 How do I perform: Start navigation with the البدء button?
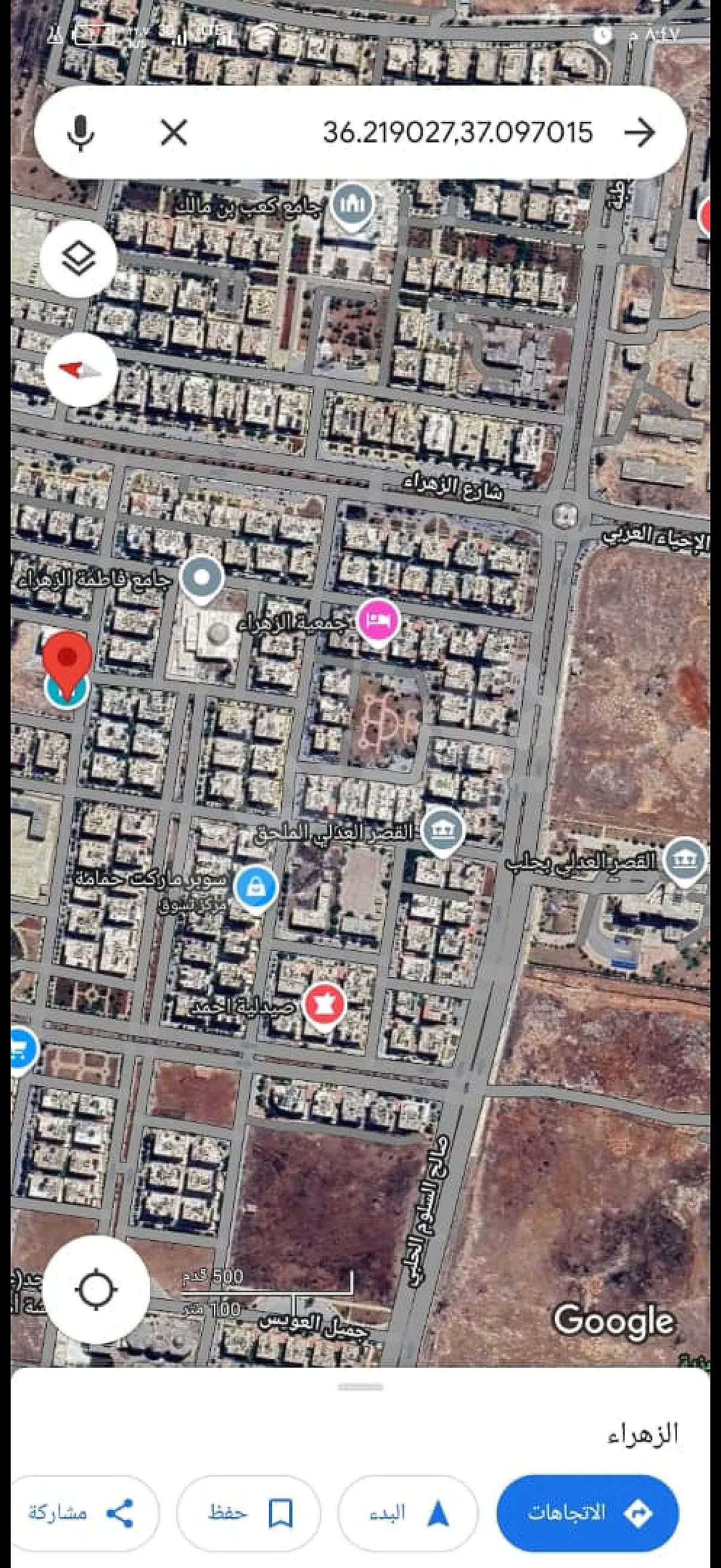[x=408, y=1512]
